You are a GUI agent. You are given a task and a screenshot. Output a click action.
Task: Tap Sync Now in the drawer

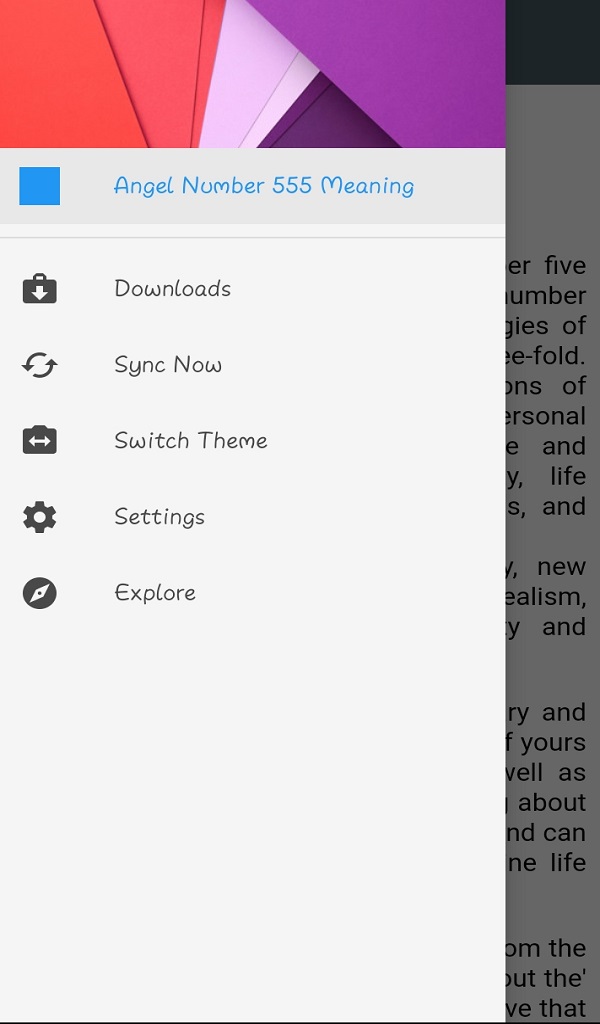[x=167, y=365]
